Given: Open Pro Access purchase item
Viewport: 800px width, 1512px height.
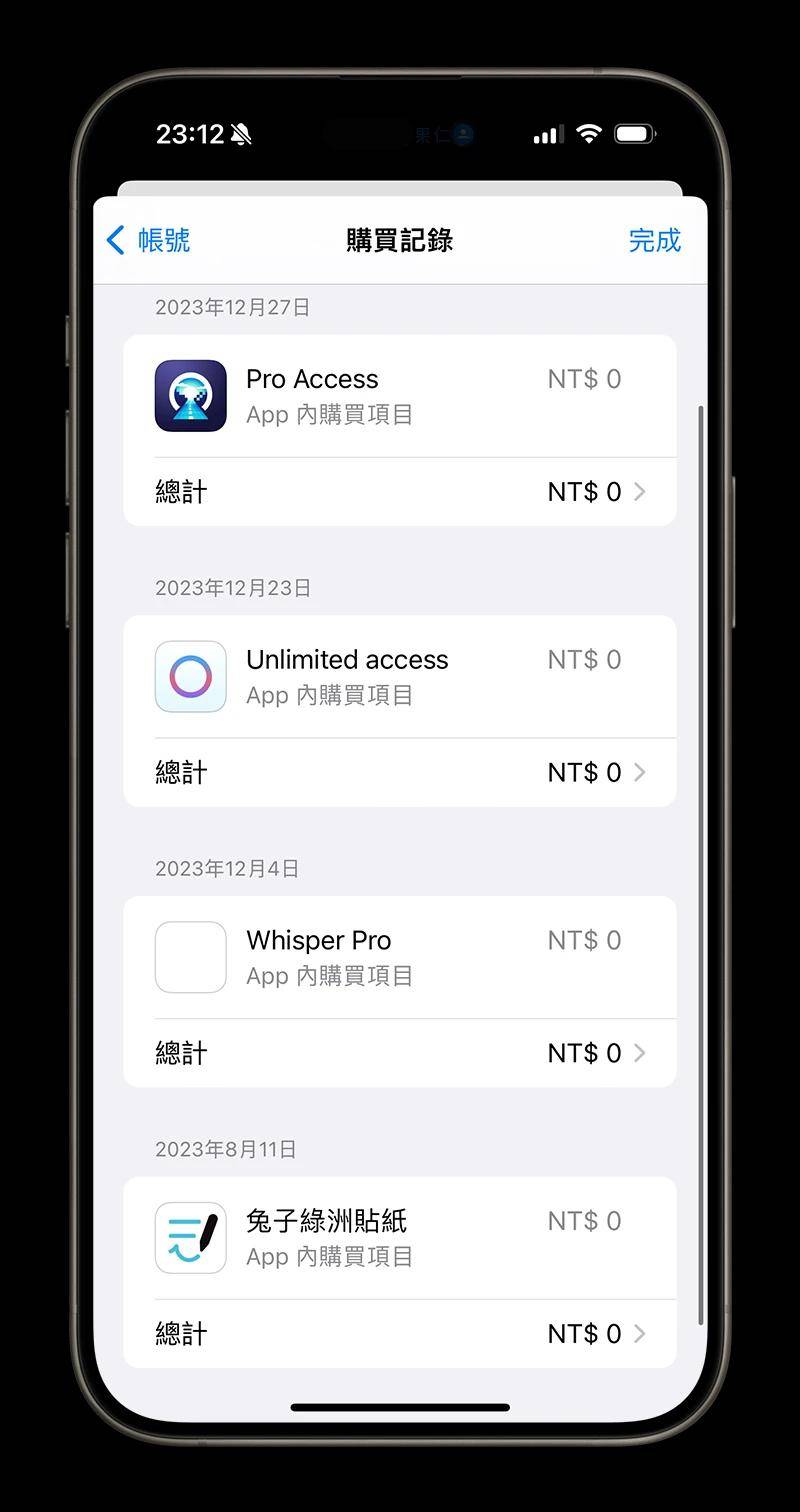Looking at the screenshot, I should [x=400, y=396].
